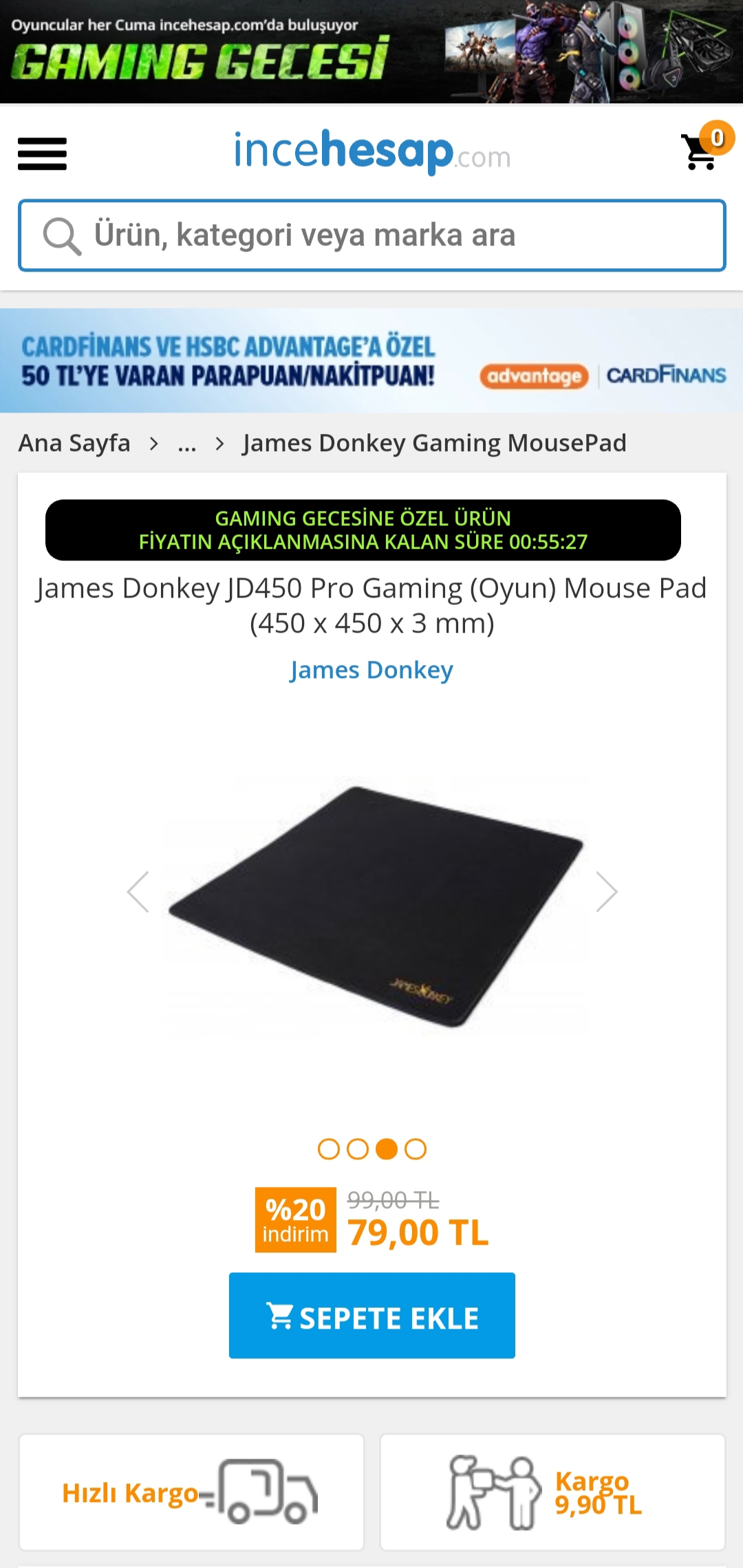The height and width of the screenshot is (1568, 743).
Task: Add product with Sepete Ekle
Action: click(x=371, y=1316)
